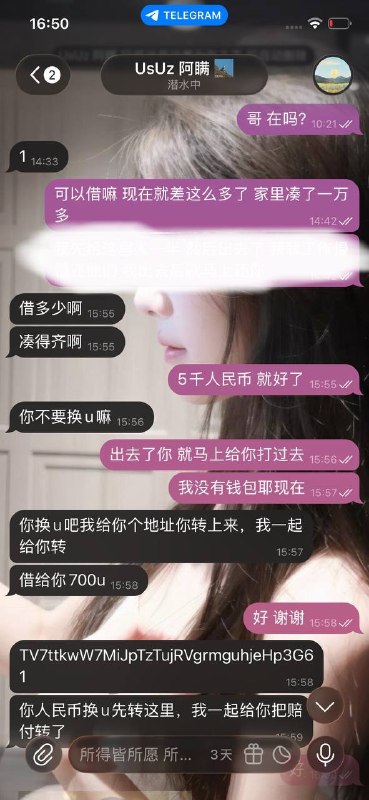This screenshot has width=369, height=800.
Task: Open the contact's profile avatar
Action: pos(333,76)
